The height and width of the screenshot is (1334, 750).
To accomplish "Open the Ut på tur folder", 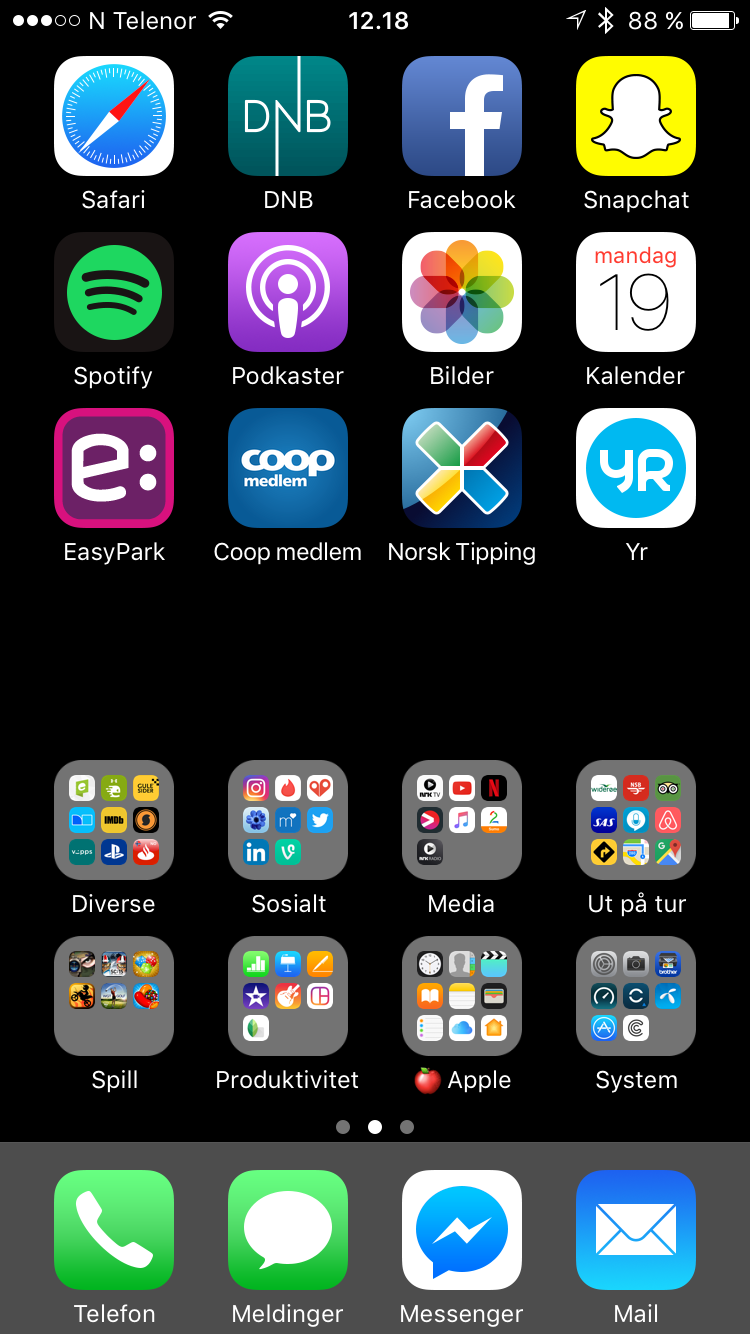I will point(636,820).
